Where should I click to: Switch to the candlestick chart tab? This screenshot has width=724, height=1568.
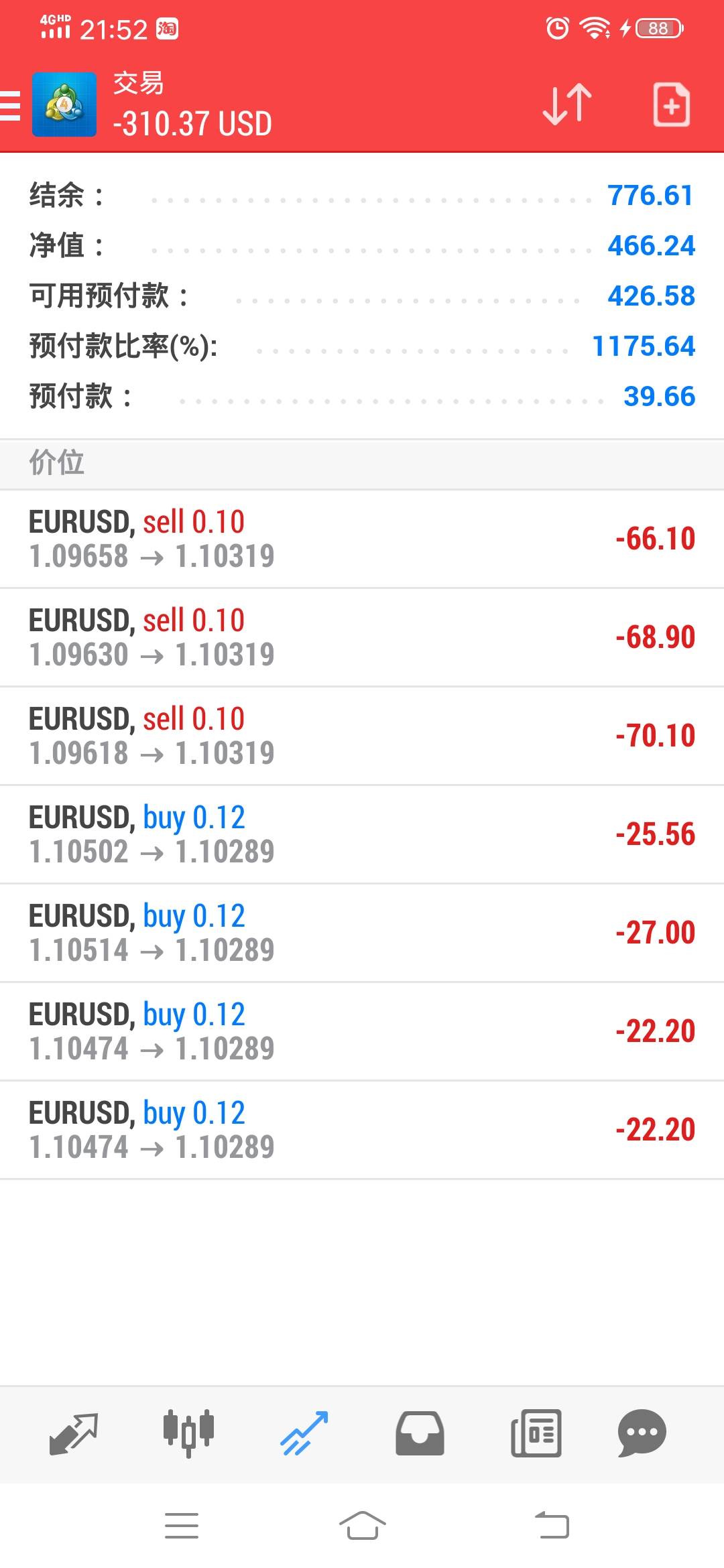(188, 1433)
